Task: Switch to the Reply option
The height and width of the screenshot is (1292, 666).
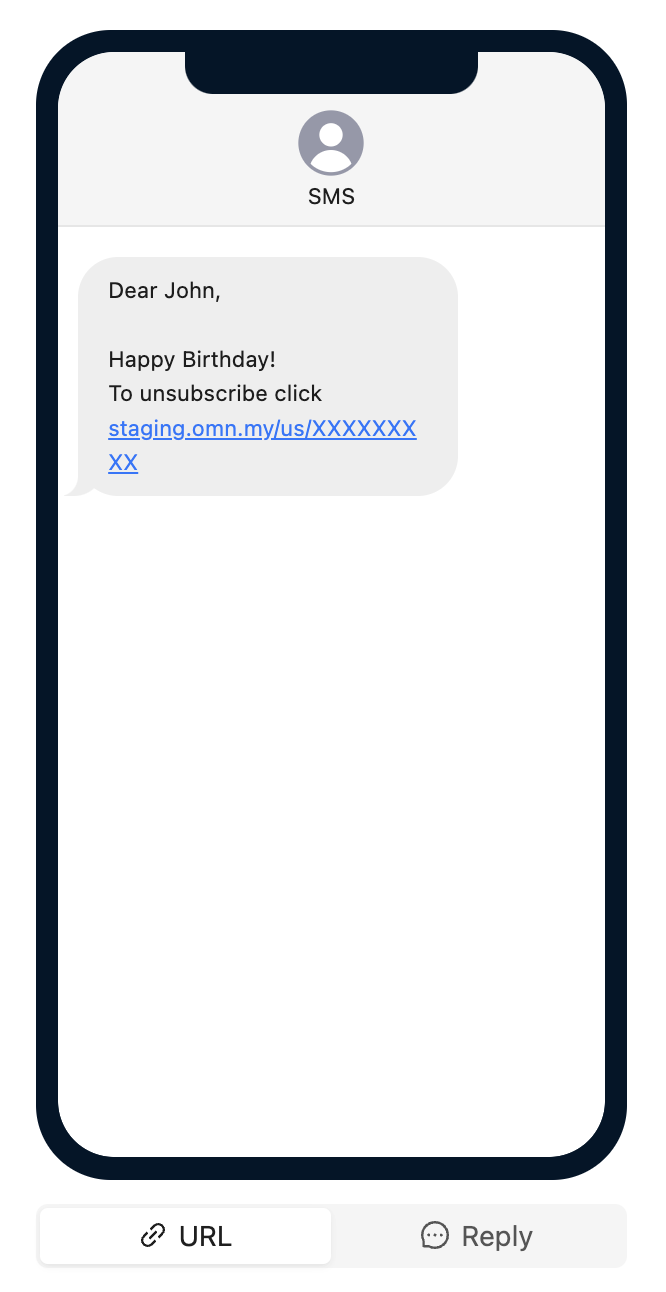Action: [x=477, y=1236]
